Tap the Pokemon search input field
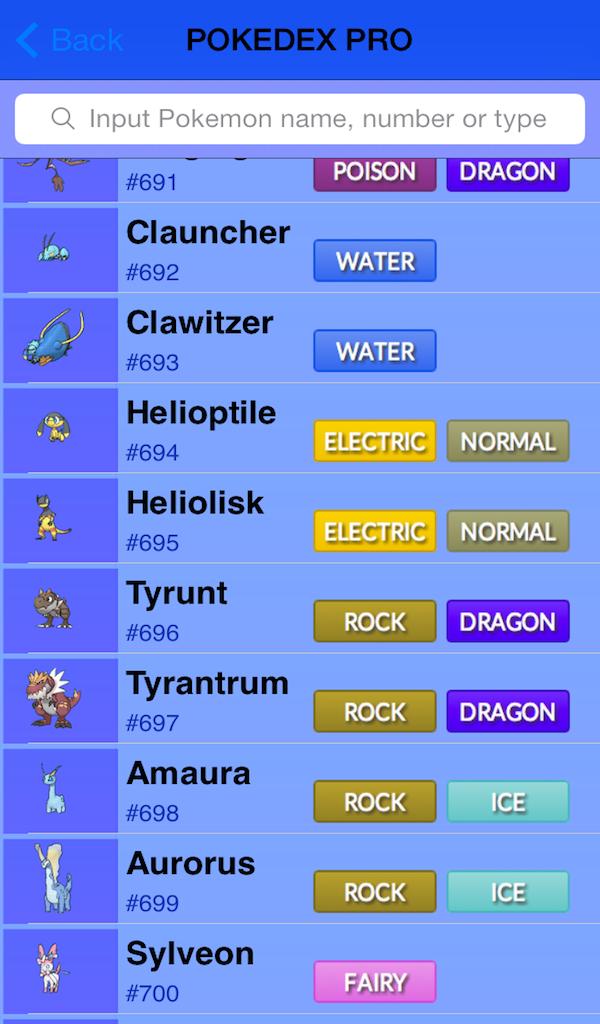Image resolution: width=600 pixels, height=1024 pixels. [300, 119]
